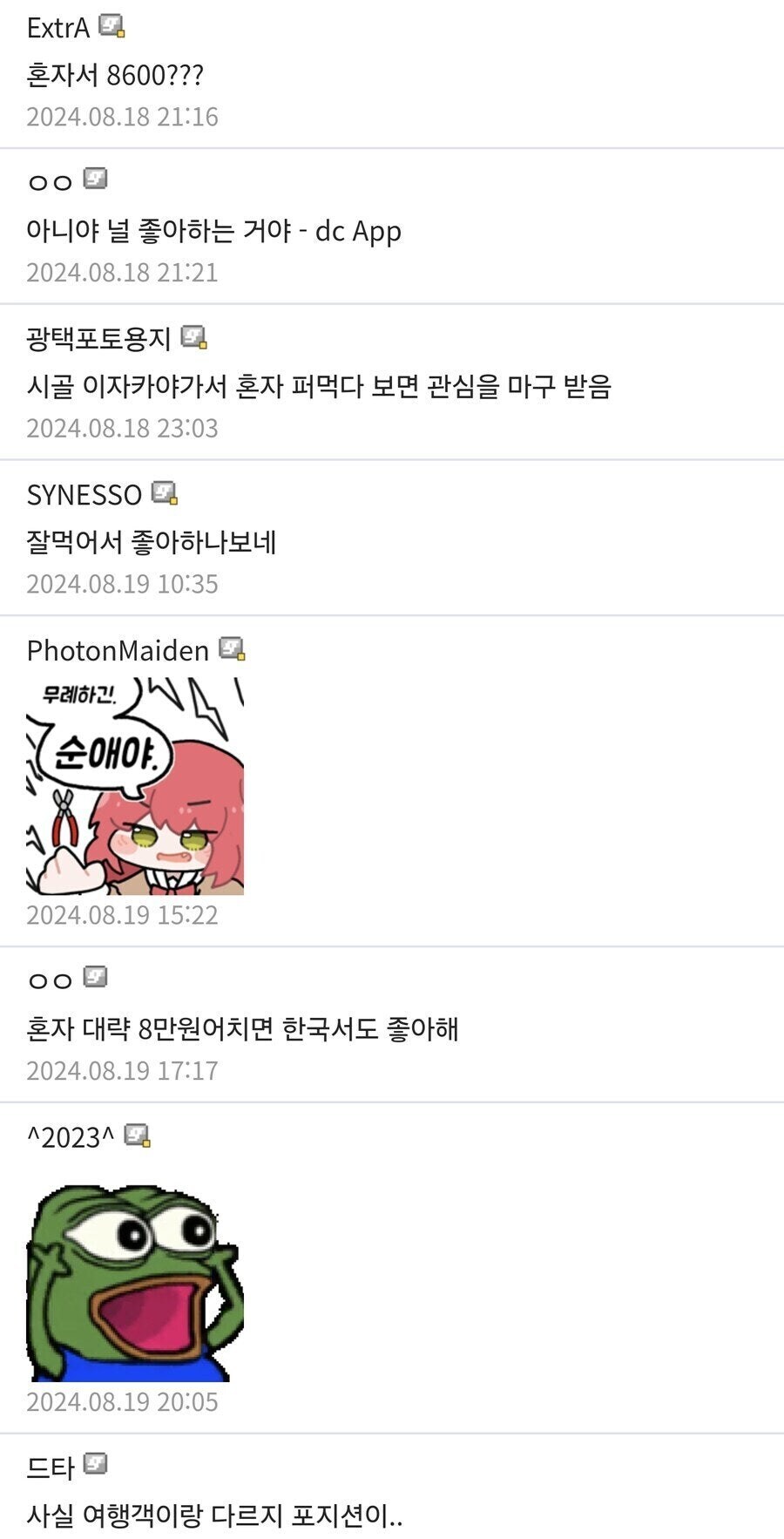Open the surprised frog sticker by ^2023^
The height and width of the screenshot is (1539, 784).
click(x=135, y=1283)
